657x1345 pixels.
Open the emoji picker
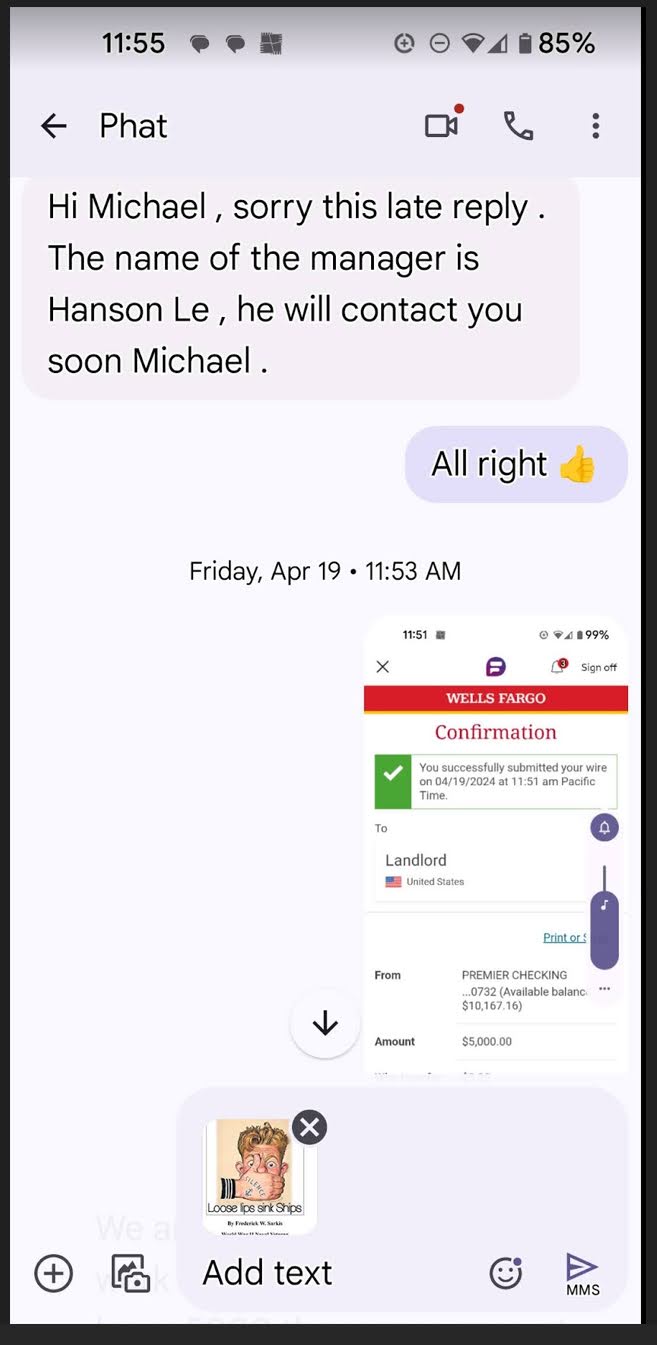tap(506, 1273)
